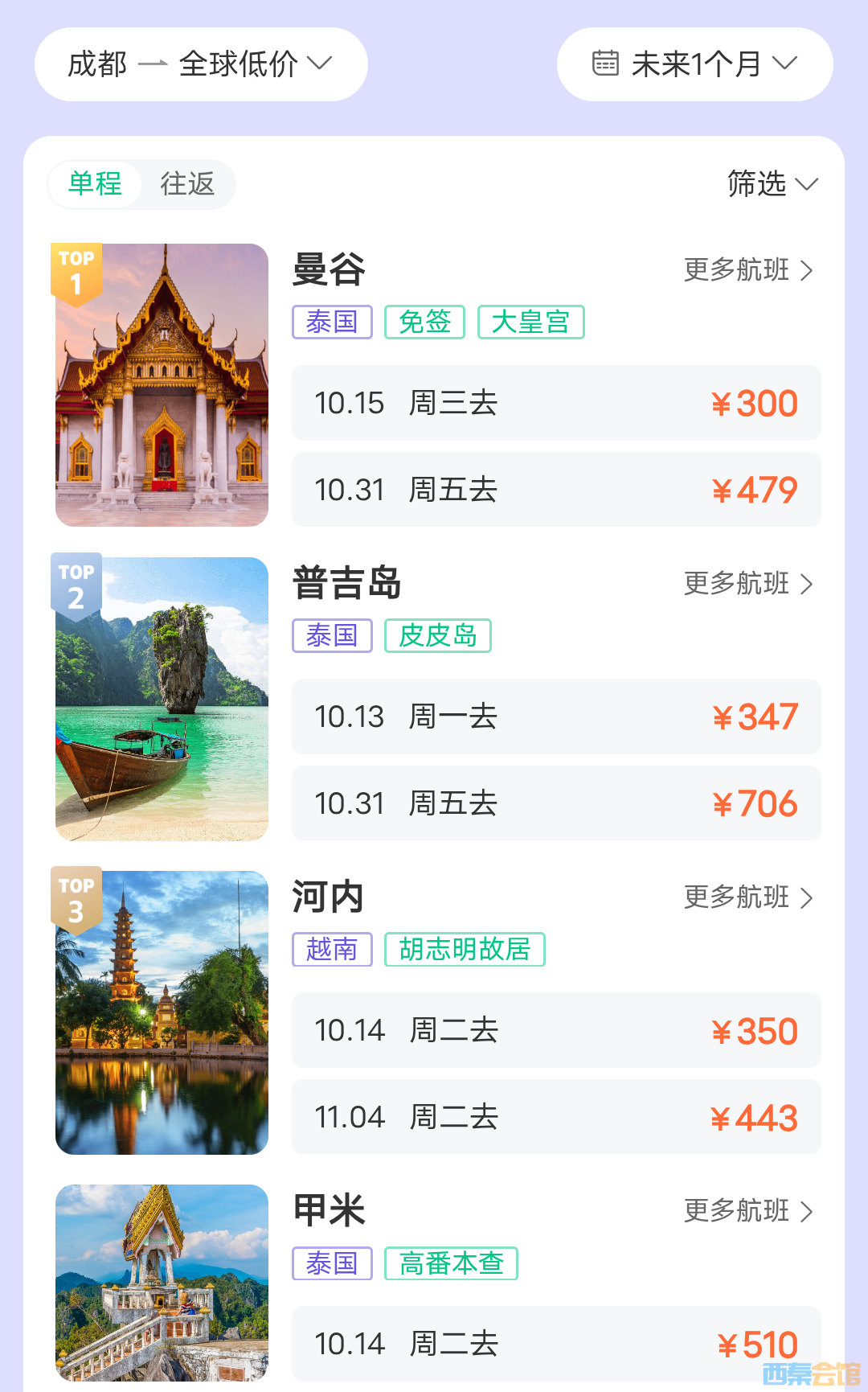868x1392 pixels.
Task: Open the 普吉岛 beach destination picture
Action: 162,699
